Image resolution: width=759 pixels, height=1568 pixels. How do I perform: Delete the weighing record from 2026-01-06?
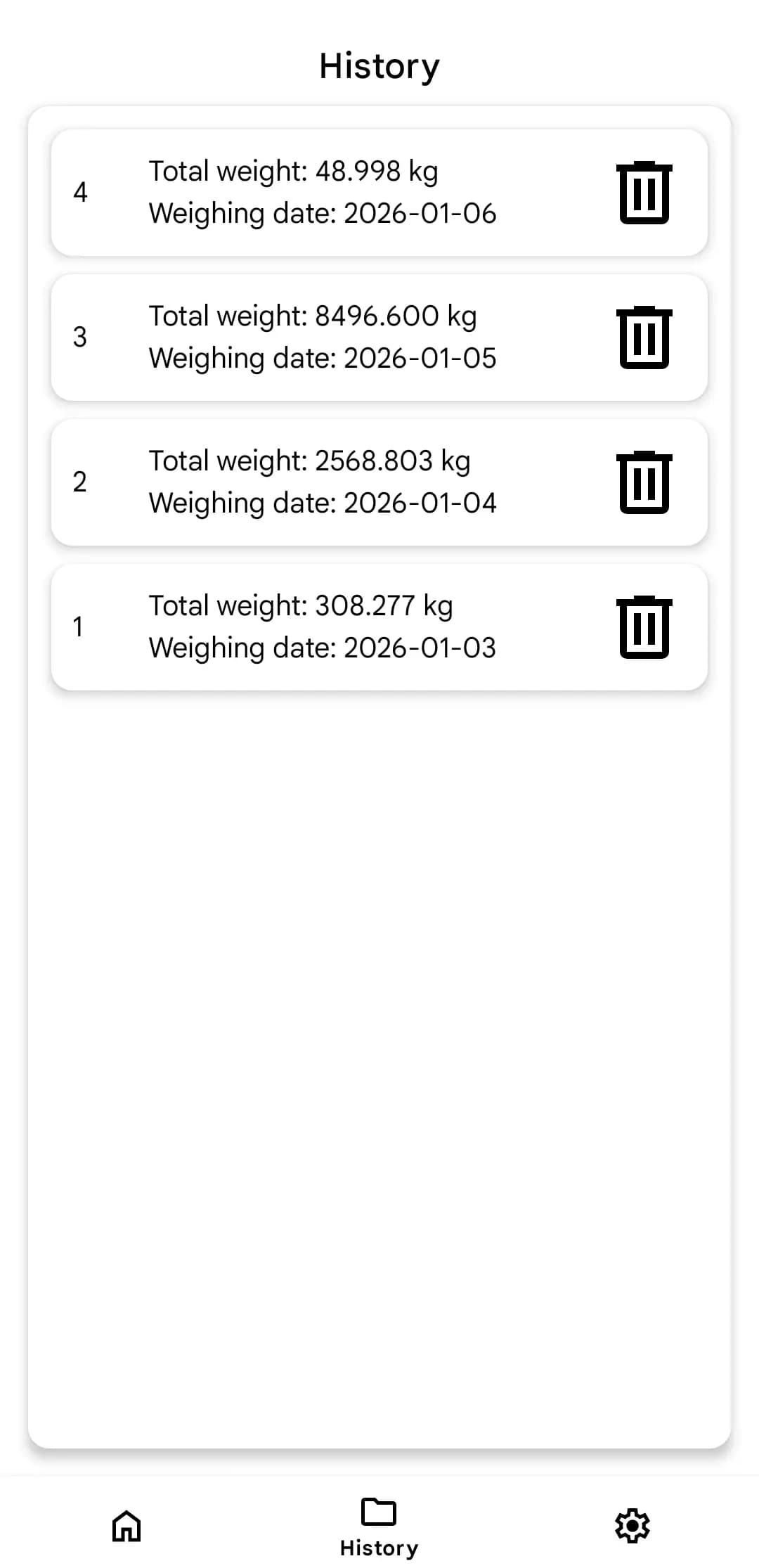point(644,193)
